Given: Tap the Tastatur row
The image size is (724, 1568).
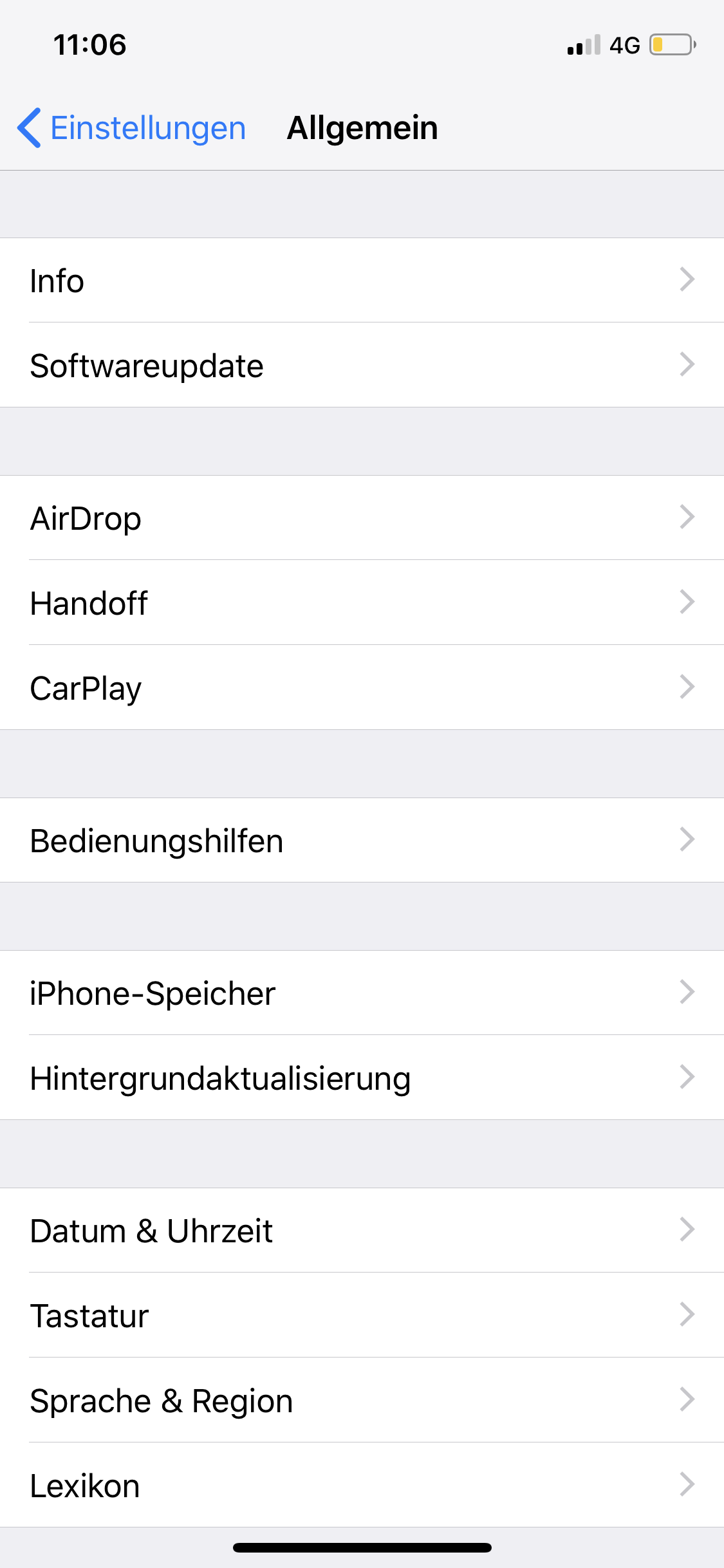Looking at the screenshot, I should (x=362, y=1316).
